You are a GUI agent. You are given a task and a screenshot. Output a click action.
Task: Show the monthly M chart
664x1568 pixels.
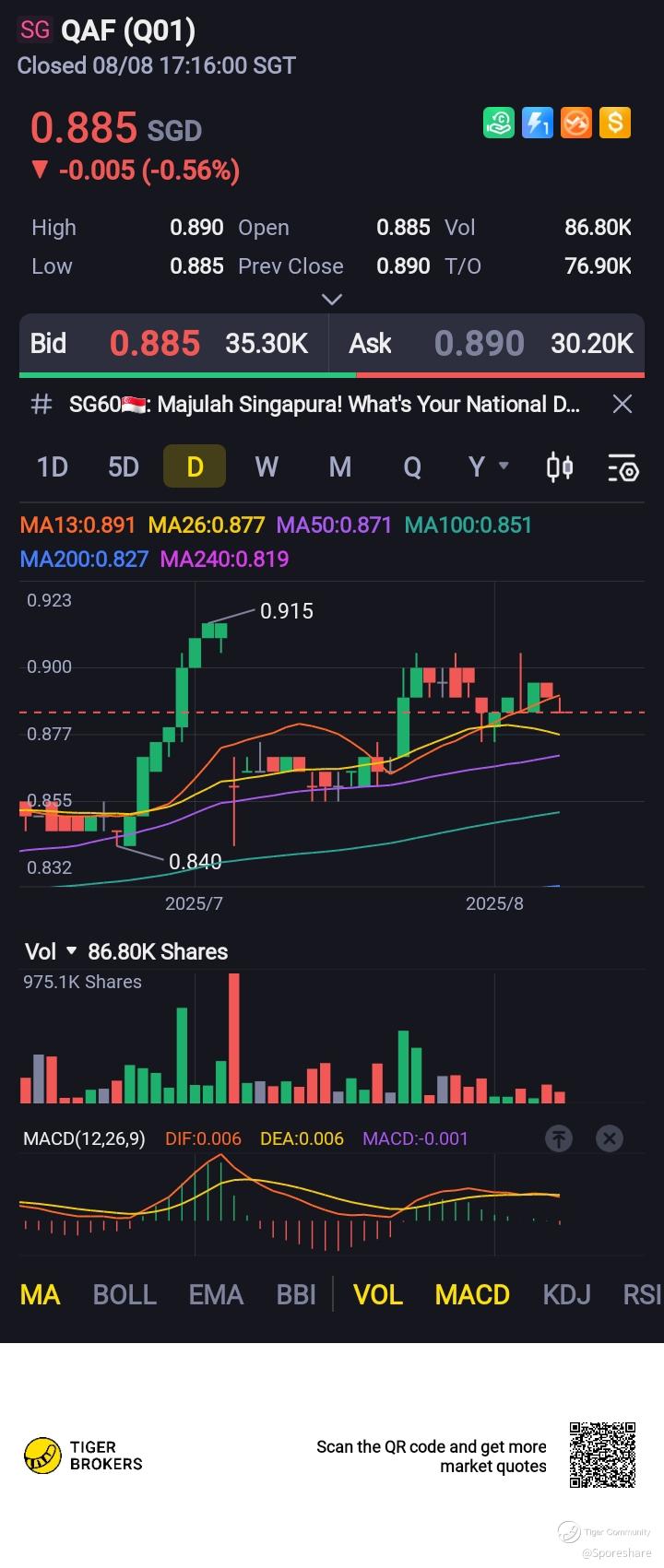[x=340, y=466]
